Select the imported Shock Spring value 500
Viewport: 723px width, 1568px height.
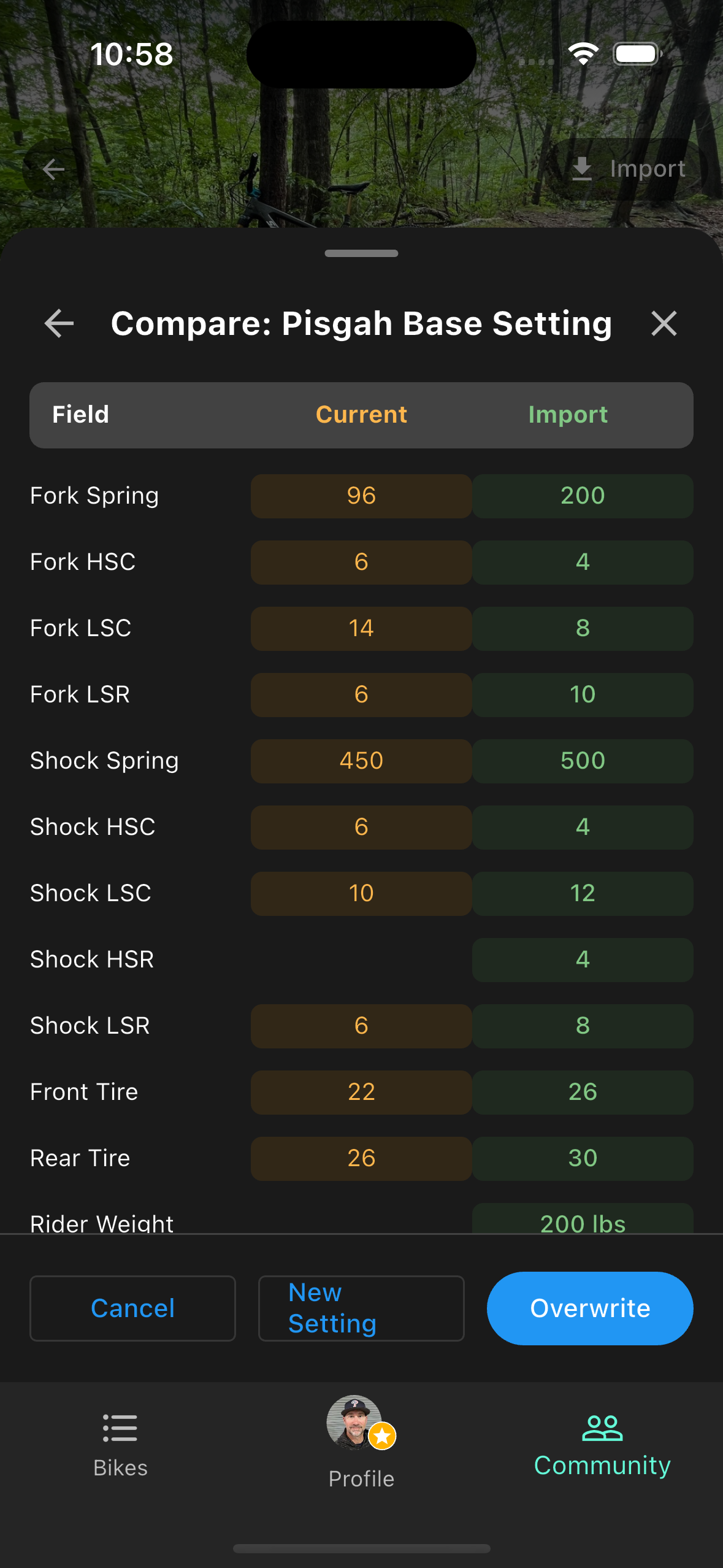pos(582,761)
